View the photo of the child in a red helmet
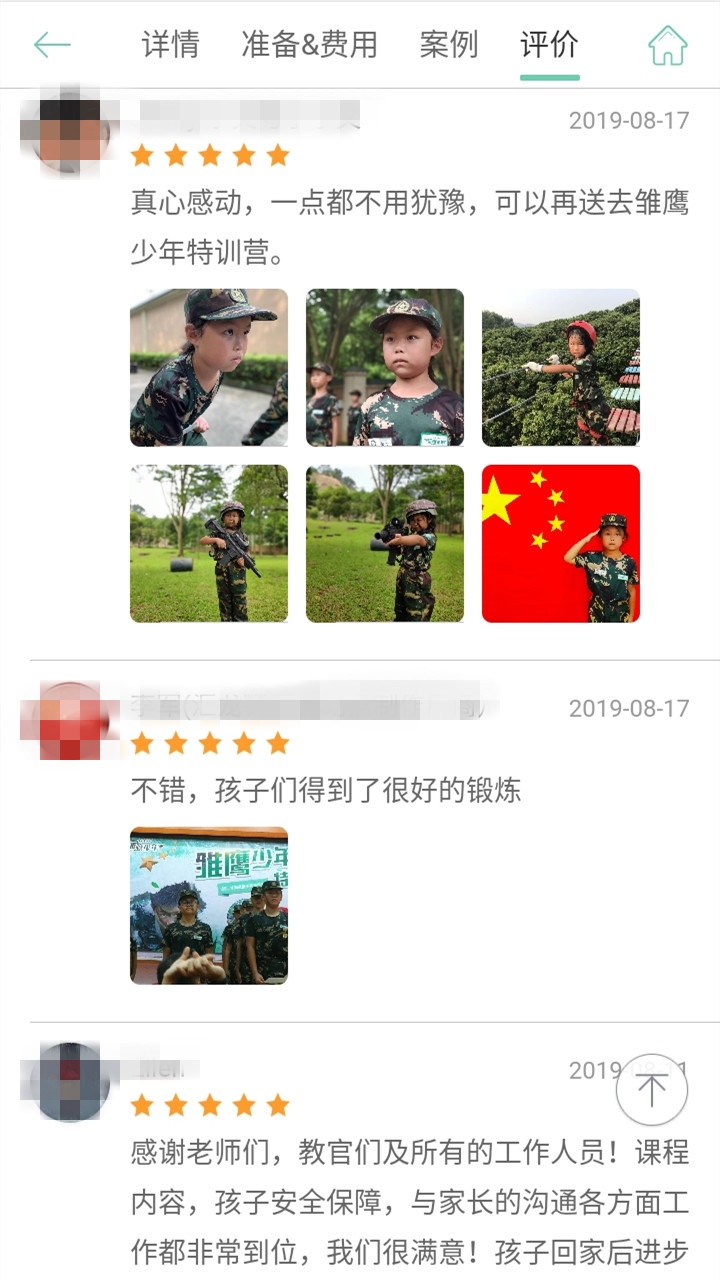Viewport: 720px width, 1280px height. (561, 367)
